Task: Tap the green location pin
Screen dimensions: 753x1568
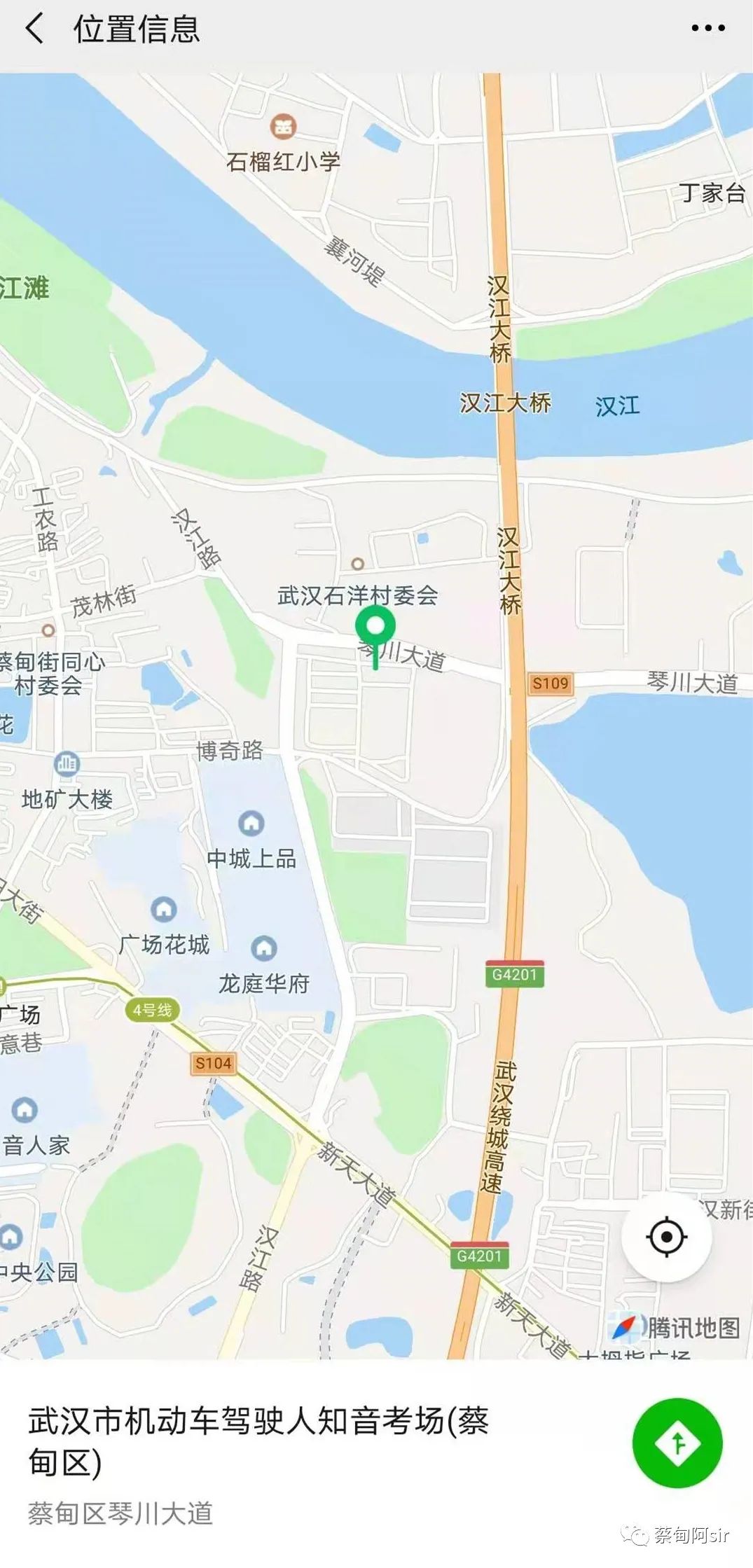Action: 375,629
